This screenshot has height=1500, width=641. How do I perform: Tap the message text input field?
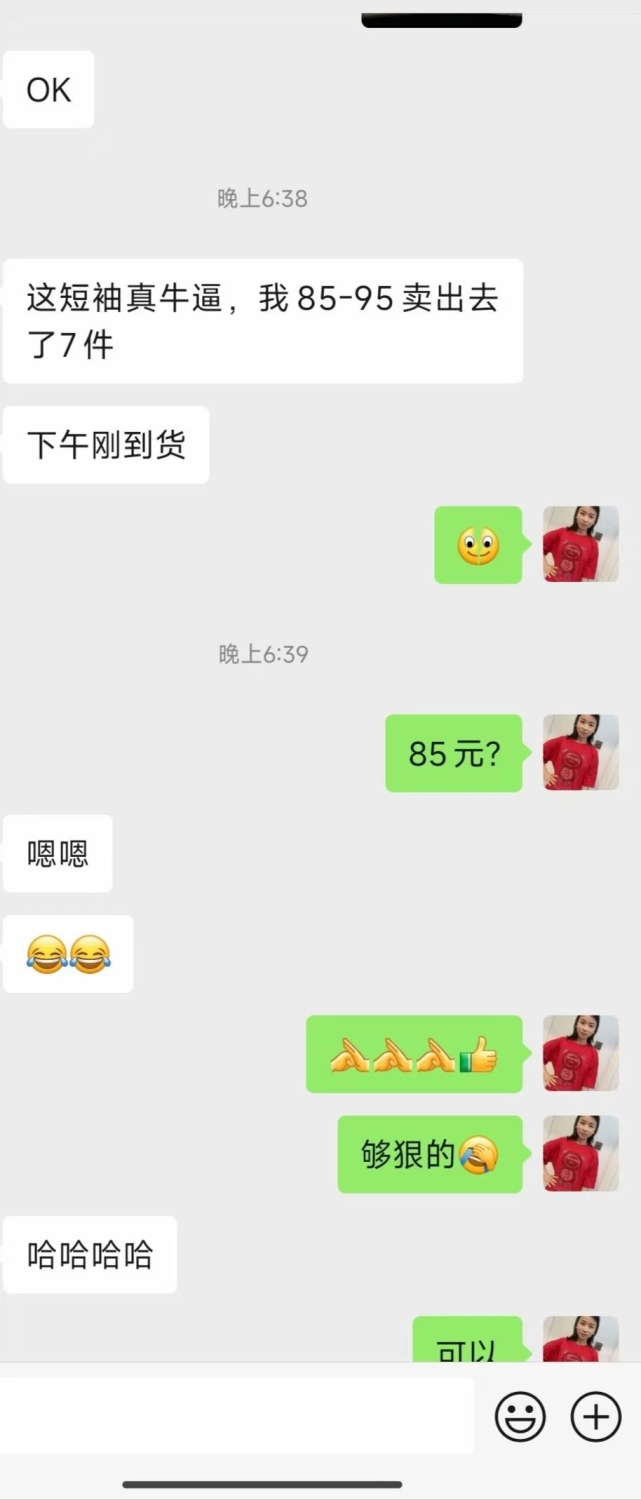pos(236,1416)
